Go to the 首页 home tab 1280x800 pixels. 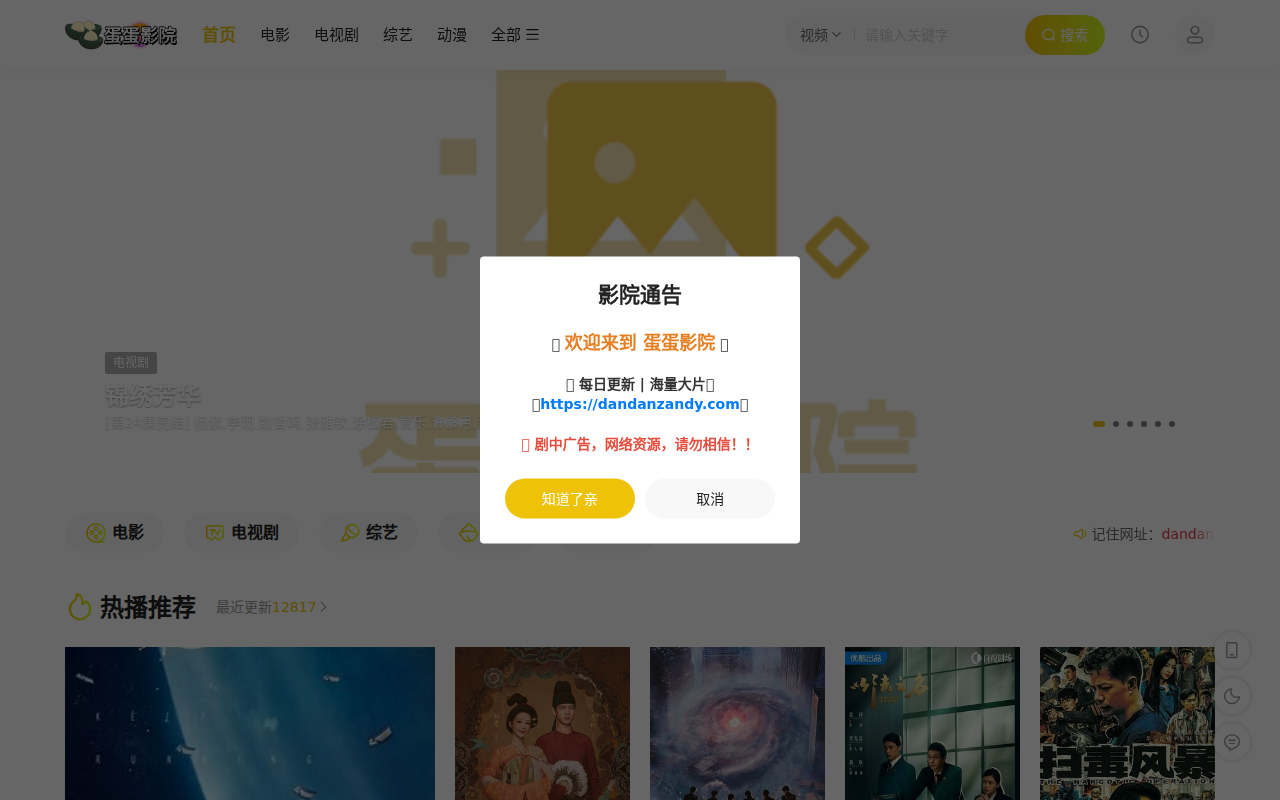pyautogui.click(x=219, y=35)
